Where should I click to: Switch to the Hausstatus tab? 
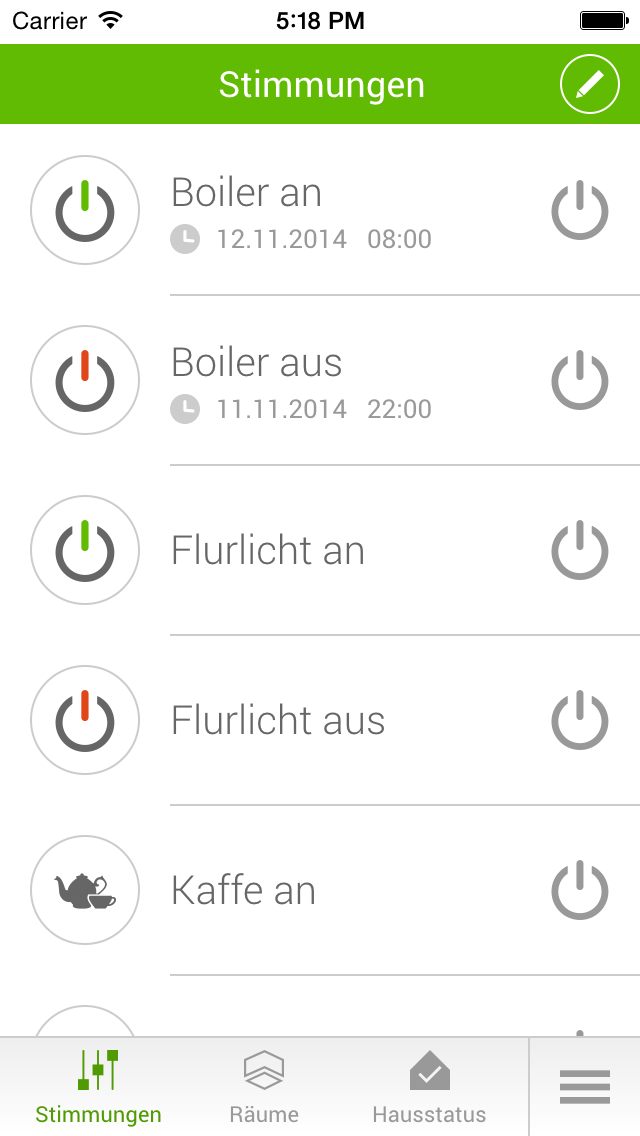click(429, 1086)
